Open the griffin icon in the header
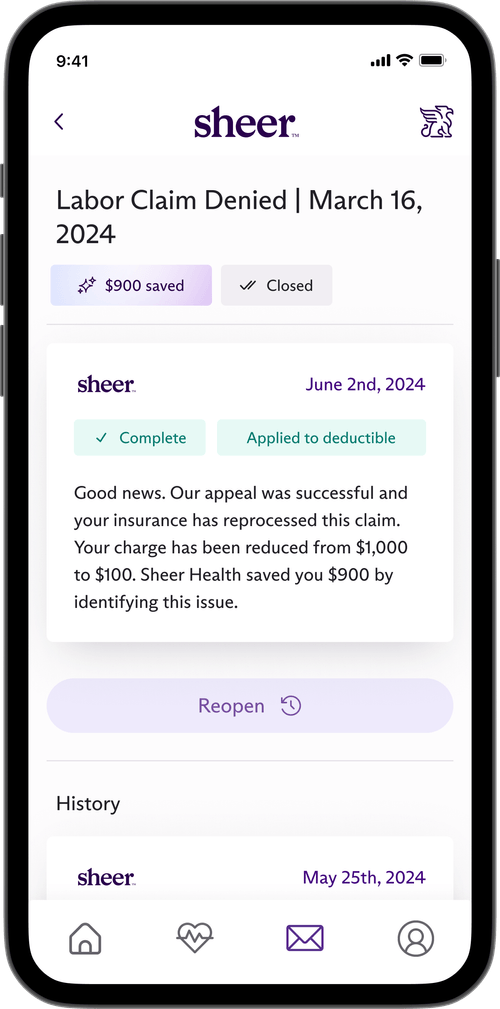This screenshot has height=1009, width=500. point(436,122)
